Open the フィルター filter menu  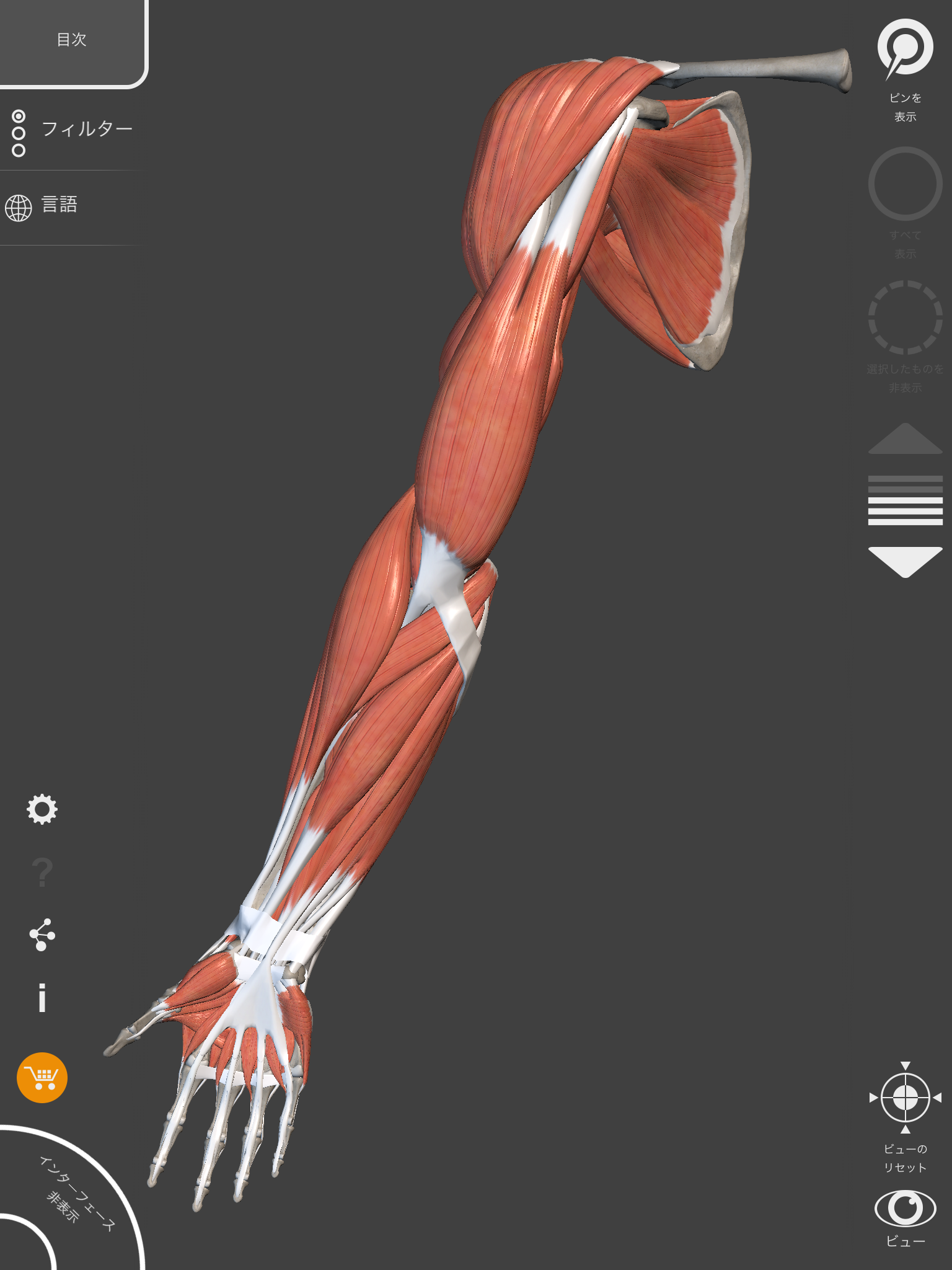[71, 130]
